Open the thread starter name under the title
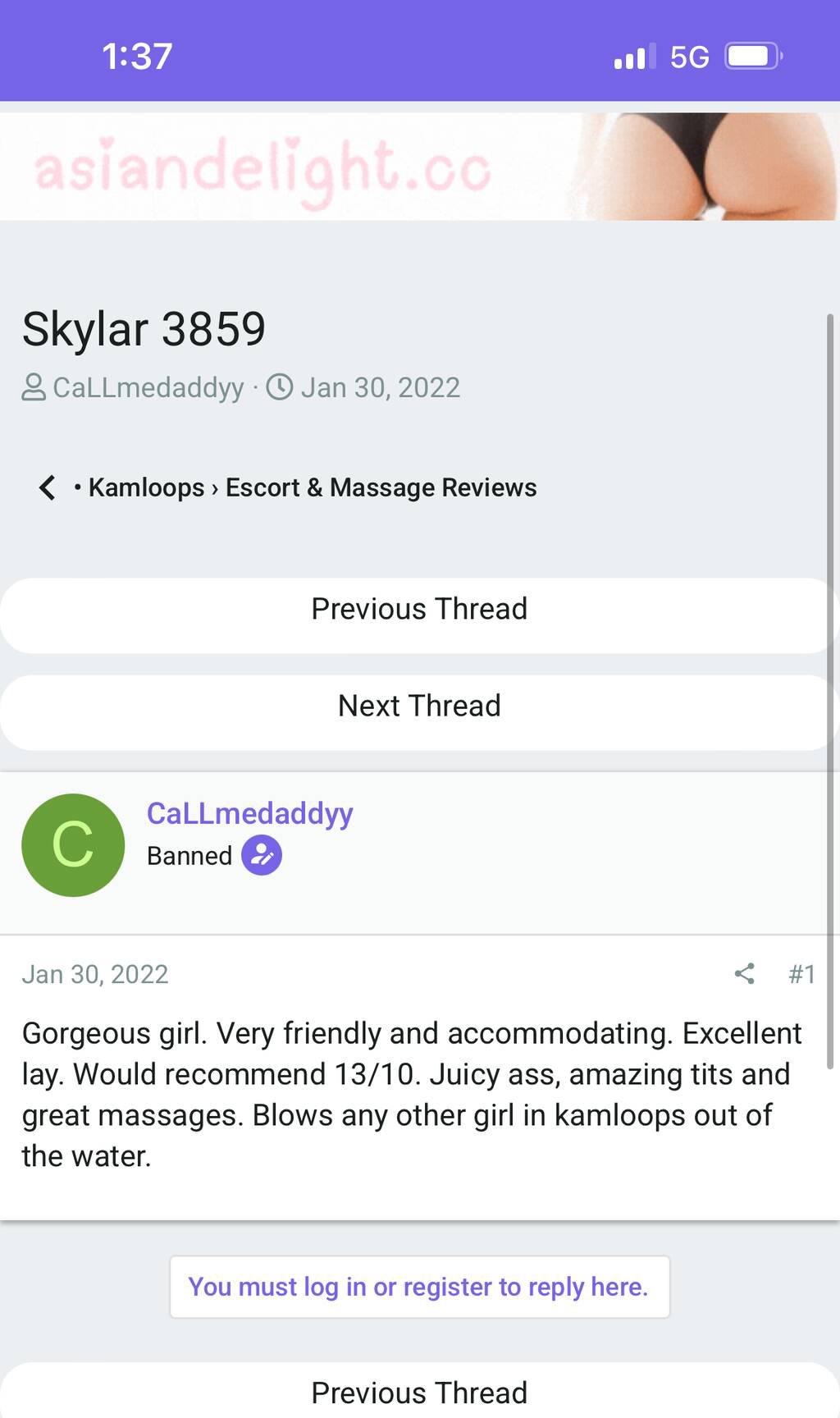 tap(148, 387)
